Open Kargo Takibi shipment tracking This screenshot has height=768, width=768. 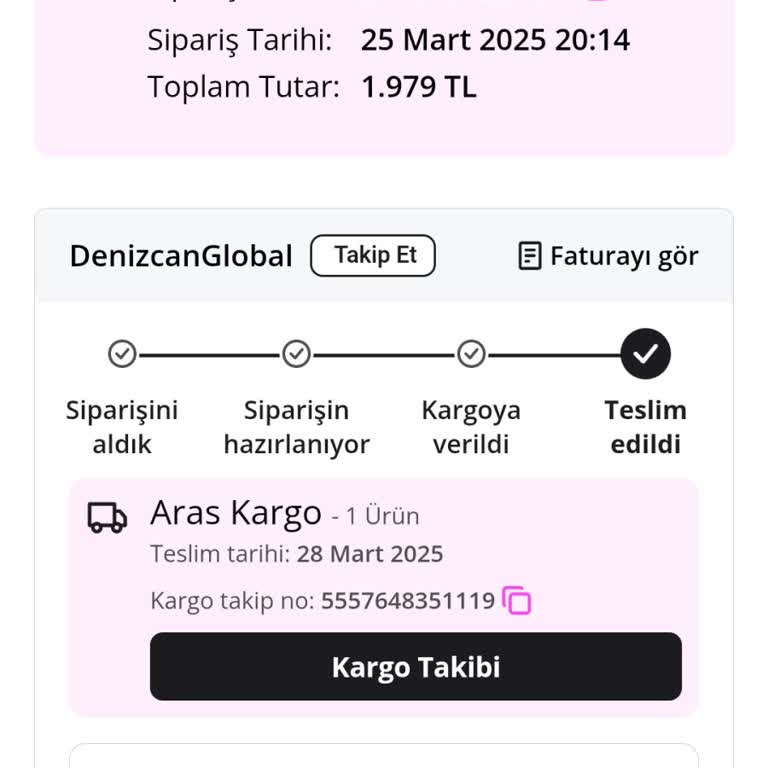(415, 666)
